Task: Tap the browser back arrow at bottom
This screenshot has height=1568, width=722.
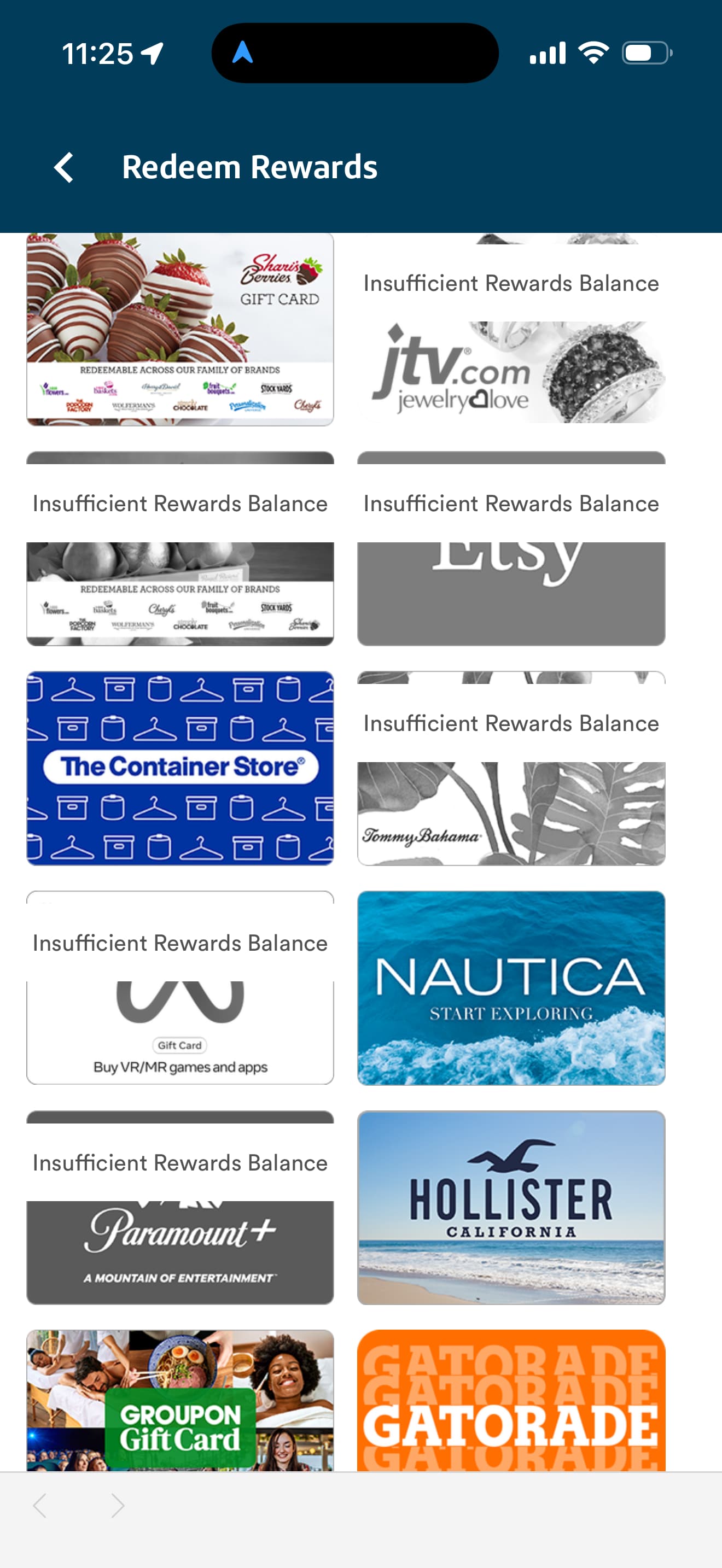Action: (x=40, y=1505)
